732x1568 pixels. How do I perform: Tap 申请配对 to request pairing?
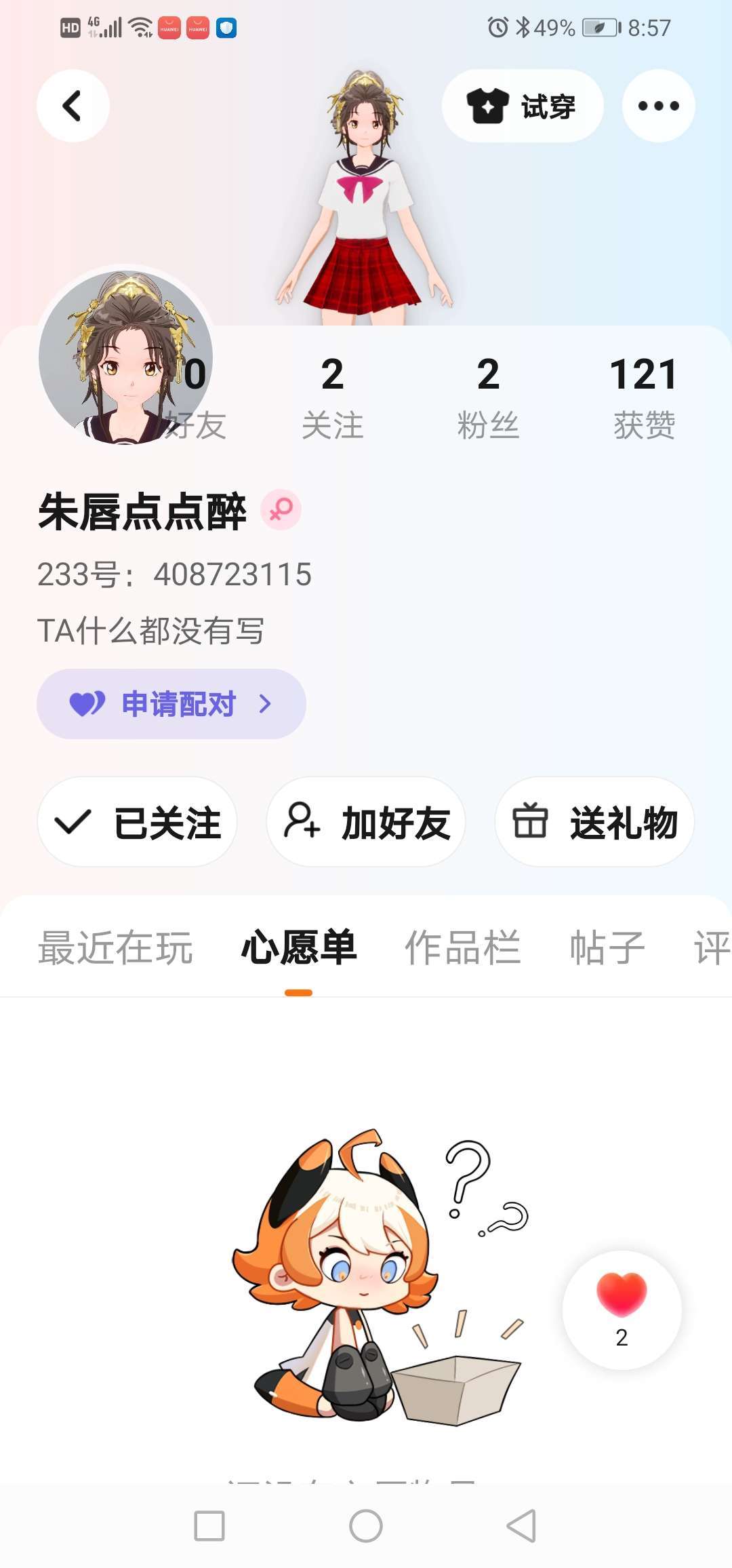[x=171, y=704]
